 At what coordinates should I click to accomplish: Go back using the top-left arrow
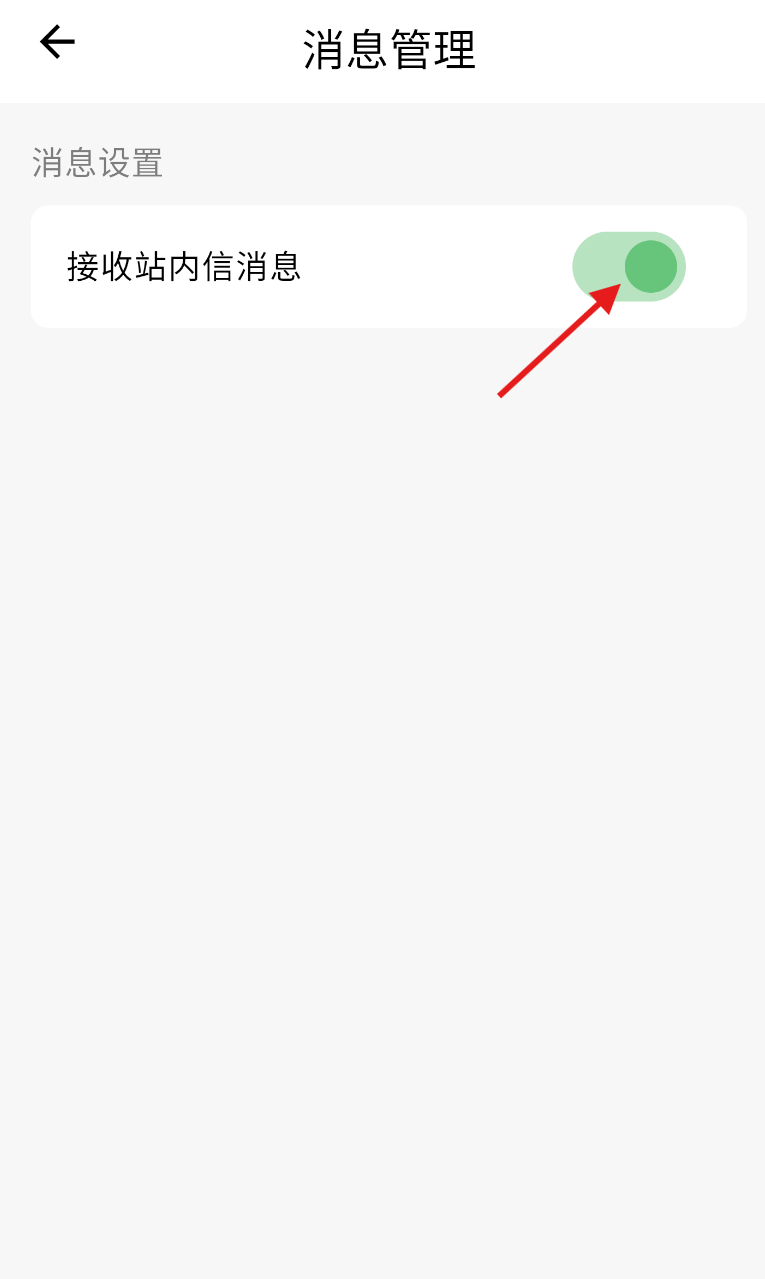tap(57, 42)
